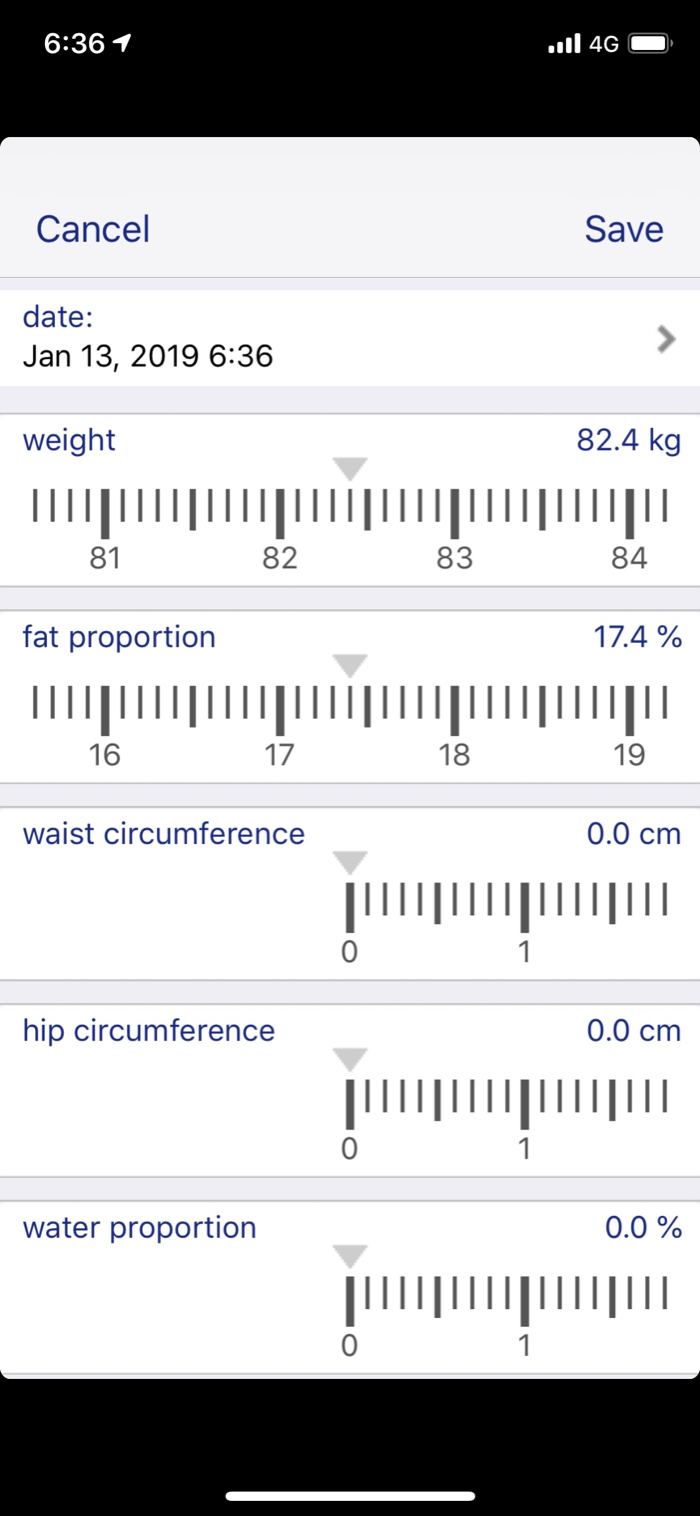Image resolution: width=700 pixels, height=1516 pixels.
Task: Cancel the new measurement entry
Action: pos(93,229)
